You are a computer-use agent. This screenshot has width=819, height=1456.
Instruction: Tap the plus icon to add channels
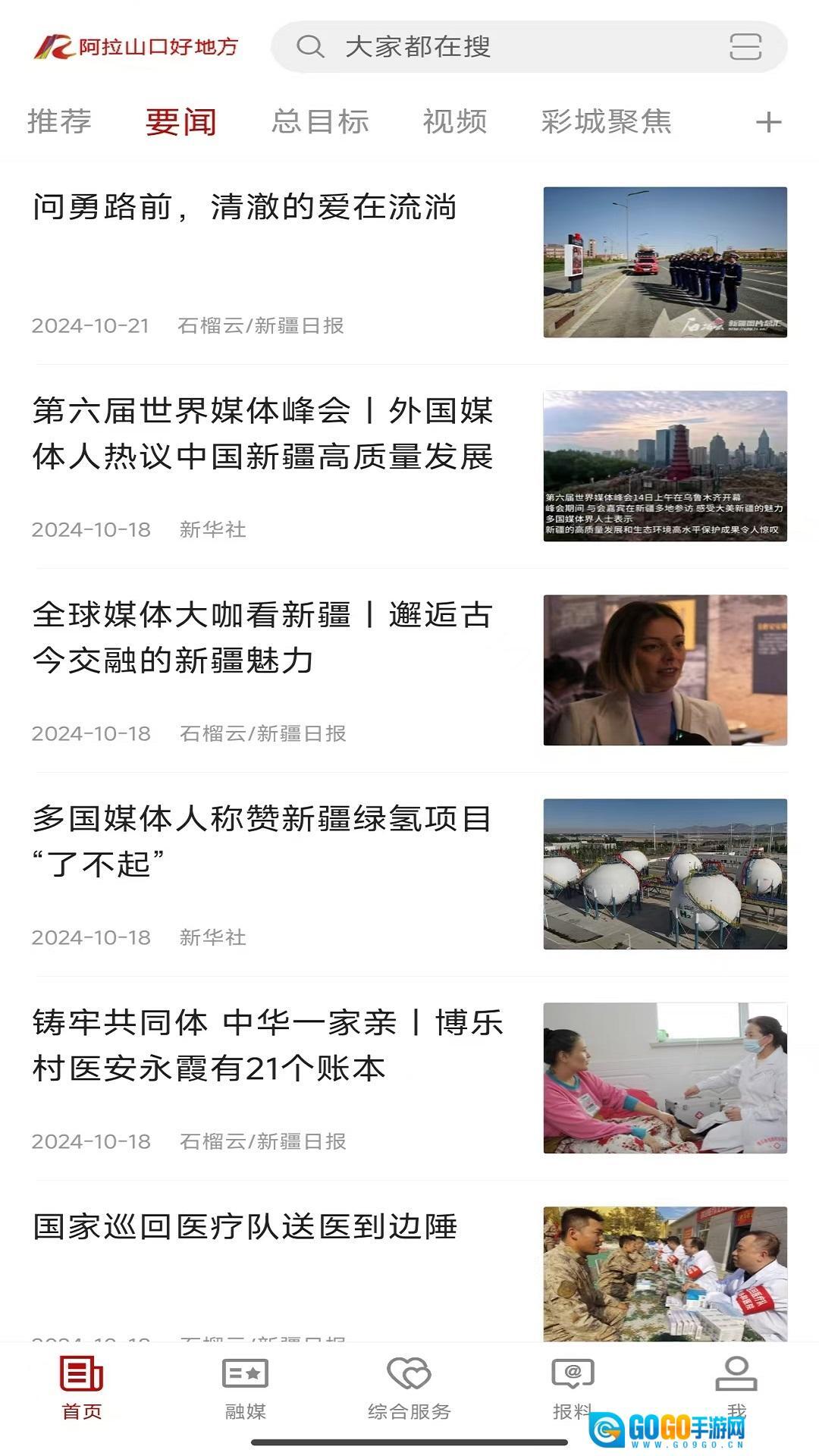768,122
